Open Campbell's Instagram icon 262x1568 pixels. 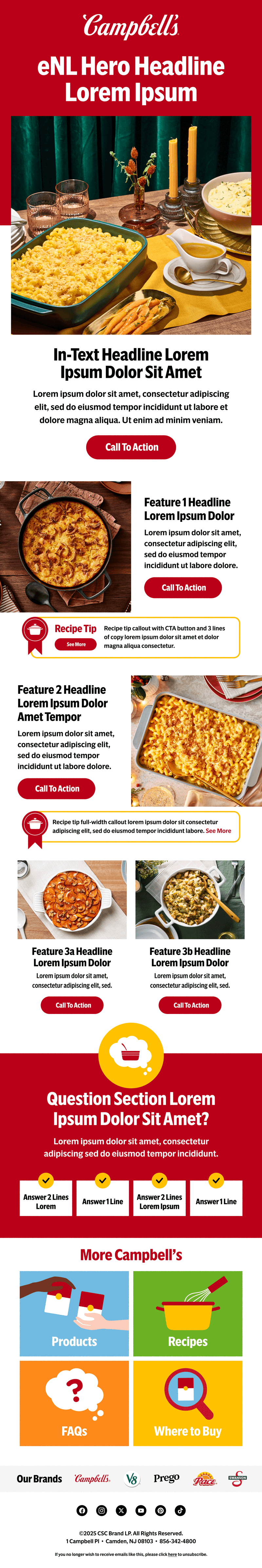(x=102, y=1510)
